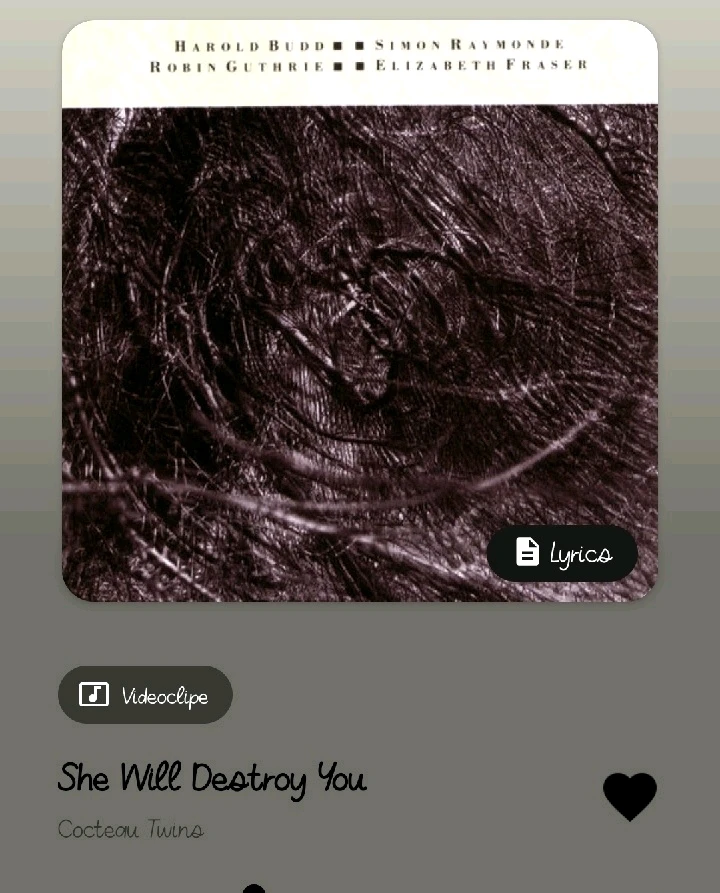Open the Lyrics button on album art

(562, 553)
